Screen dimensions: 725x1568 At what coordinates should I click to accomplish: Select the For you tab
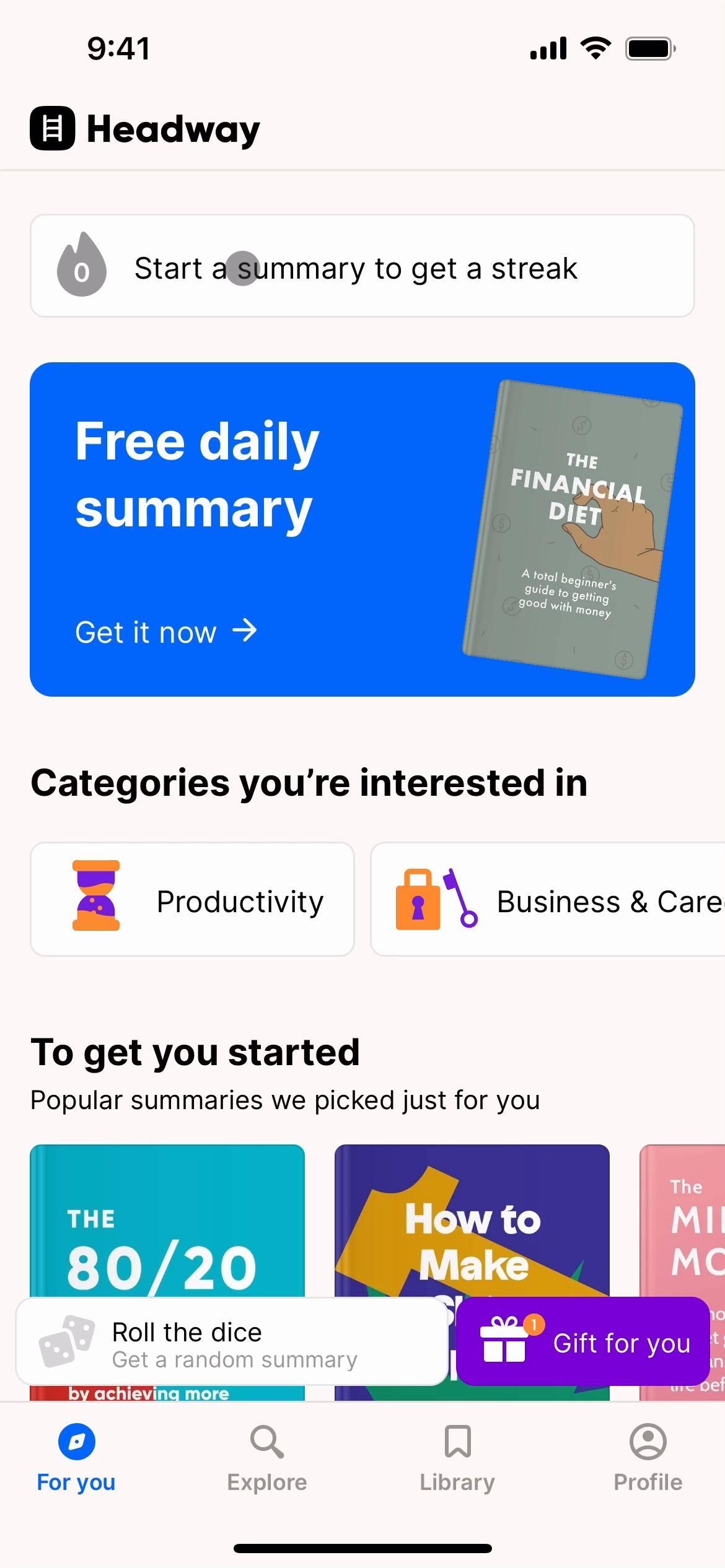(76, 1457)
